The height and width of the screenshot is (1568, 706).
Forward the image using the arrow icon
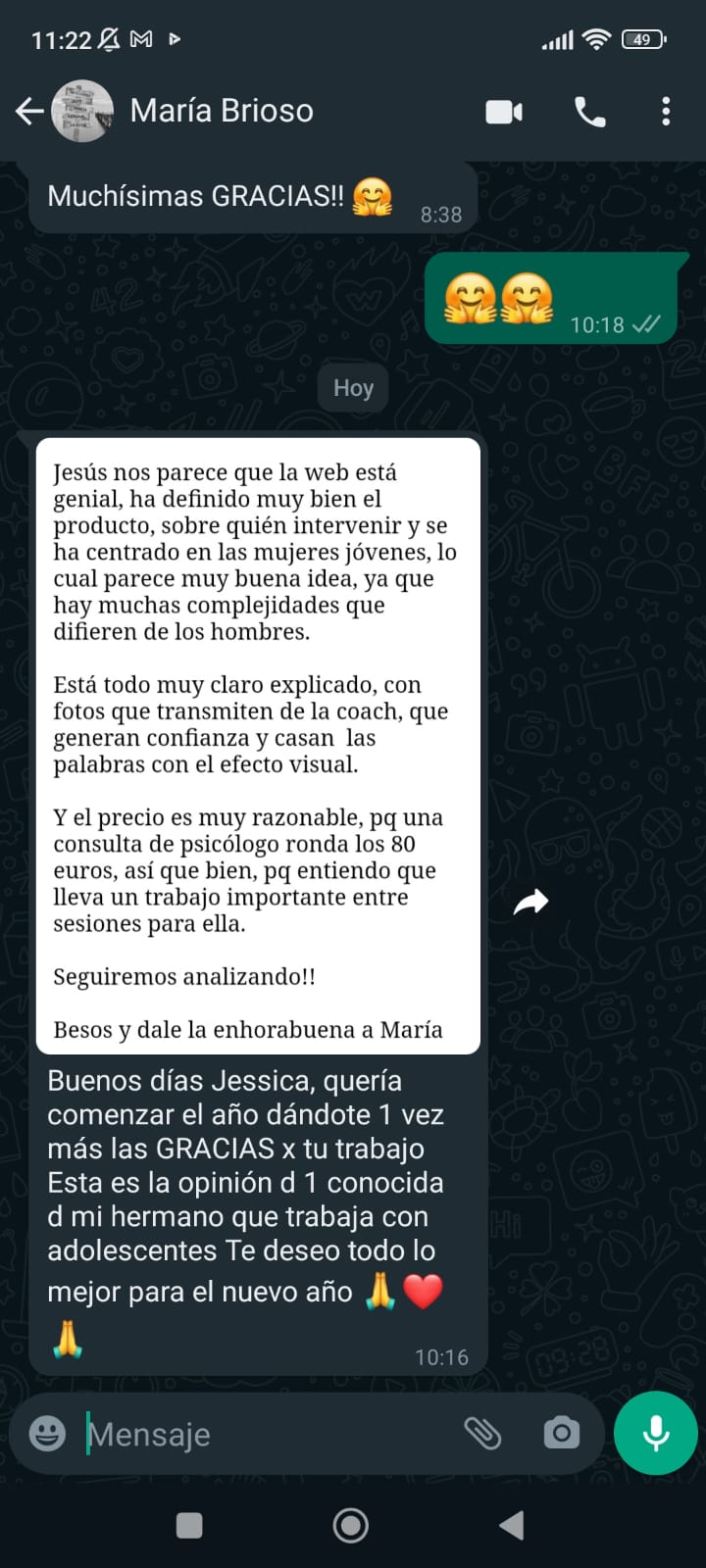(530, 903)
